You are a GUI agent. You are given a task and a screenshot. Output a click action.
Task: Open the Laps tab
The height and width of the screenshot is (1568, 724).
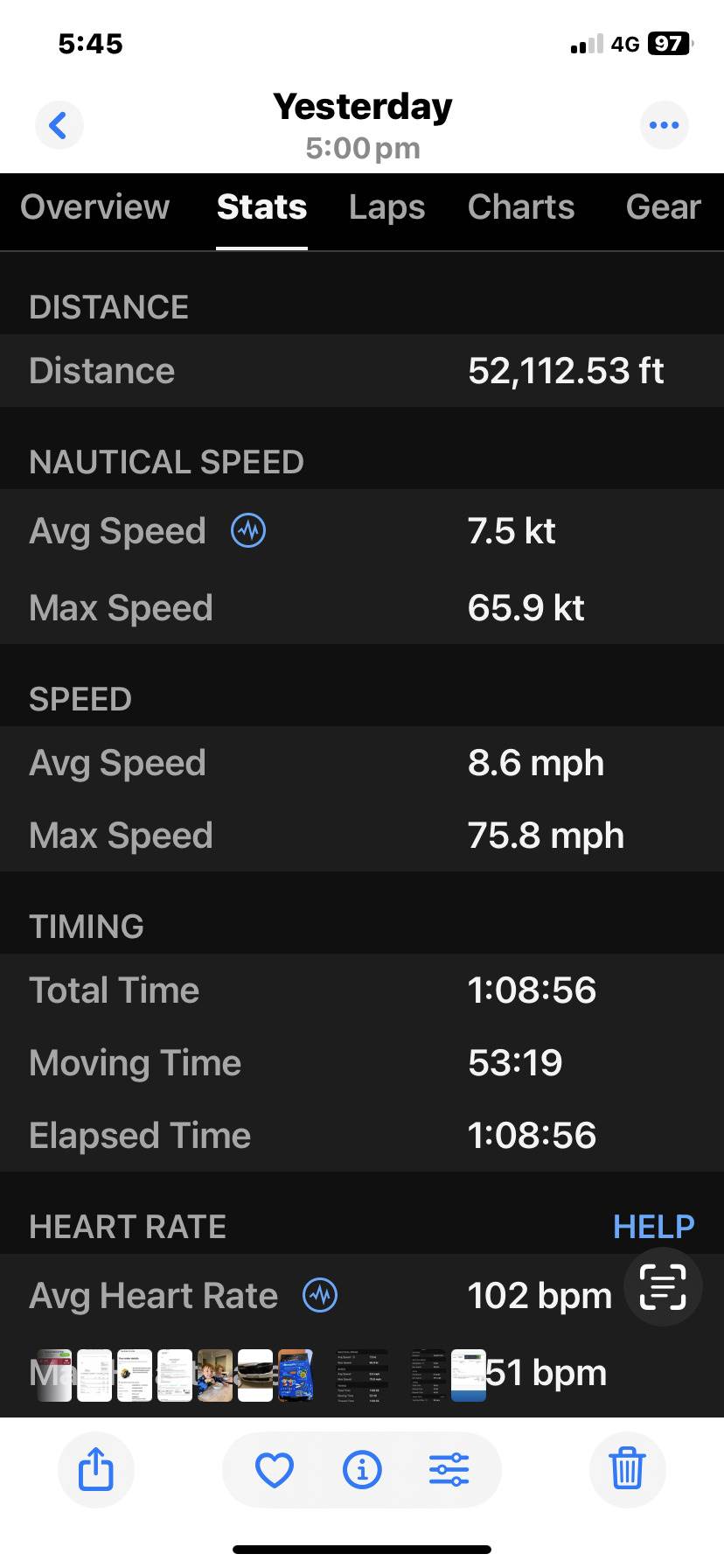pos(386,207)
